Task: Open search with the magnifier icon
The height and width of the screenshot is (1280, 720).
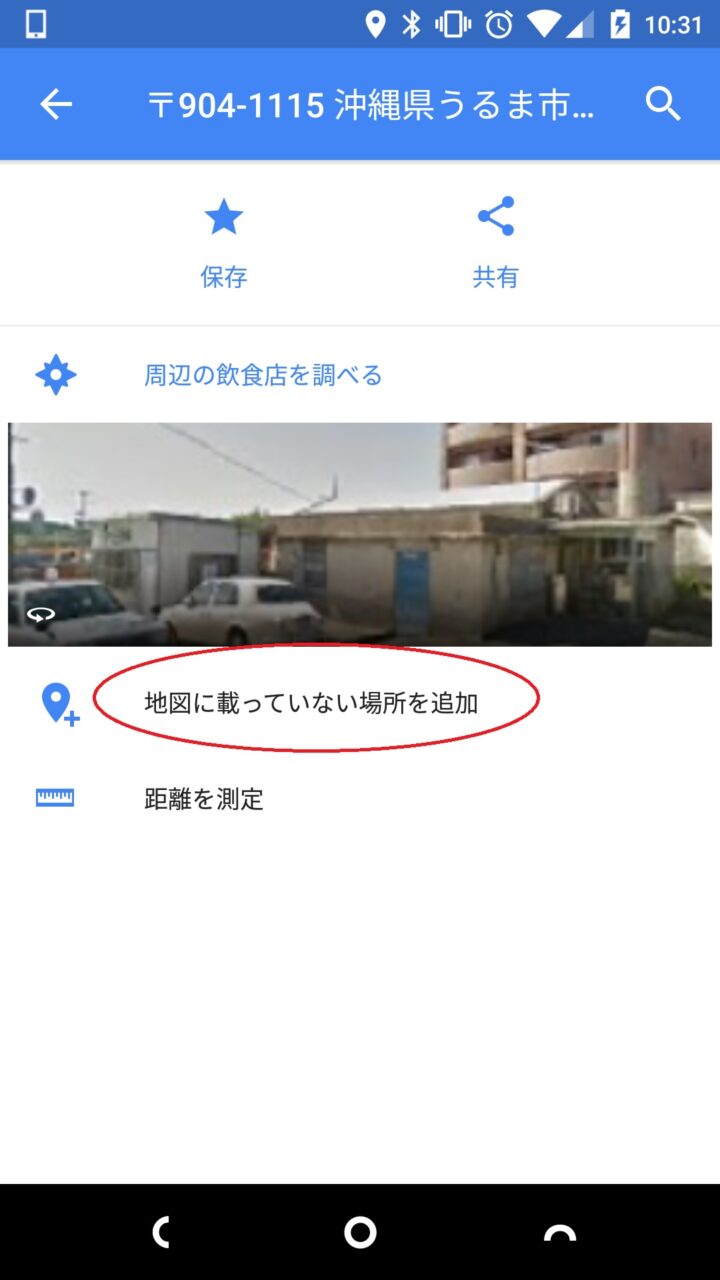Action: 663,104
